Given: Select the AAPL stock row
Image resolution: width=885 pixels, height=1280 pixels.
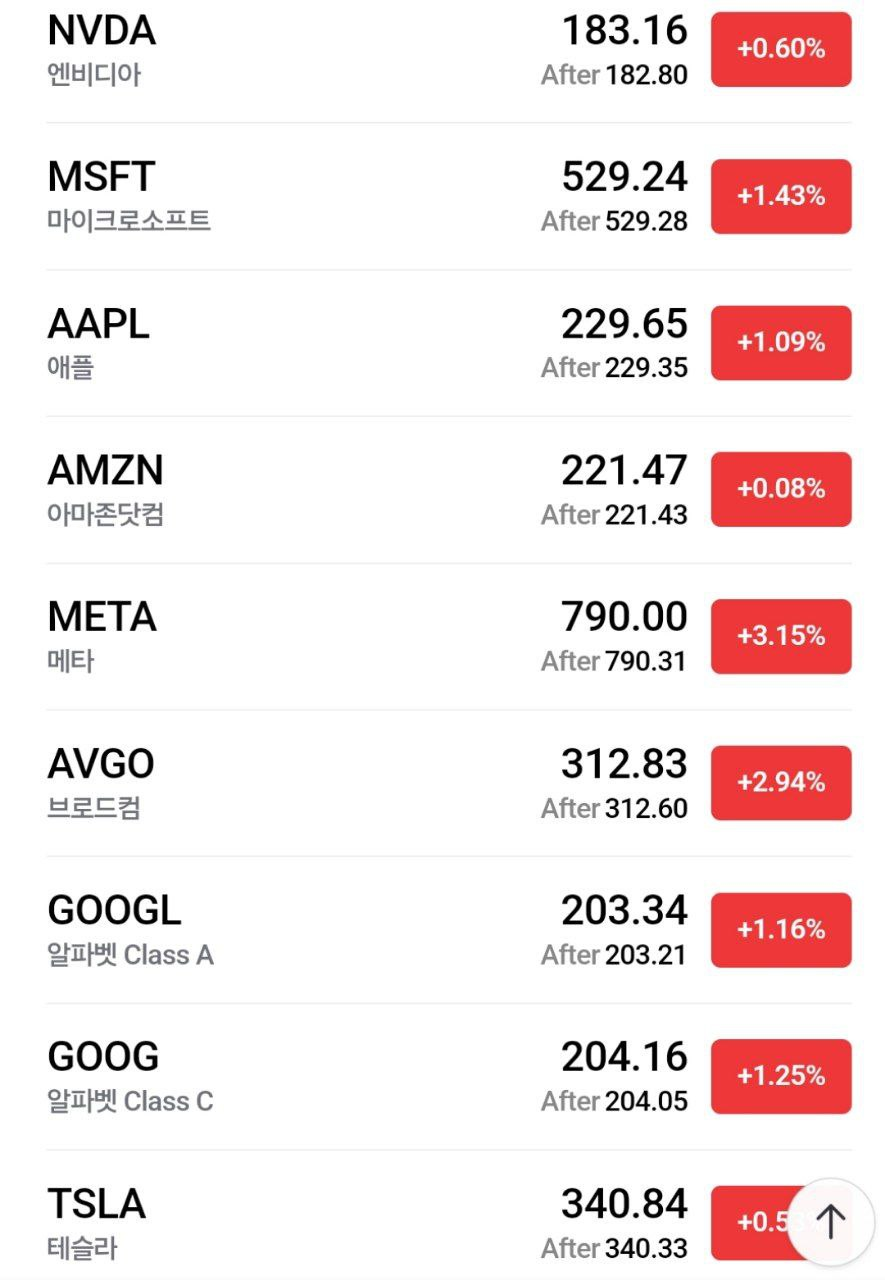Looking at the screenshot, I should 300,343.
